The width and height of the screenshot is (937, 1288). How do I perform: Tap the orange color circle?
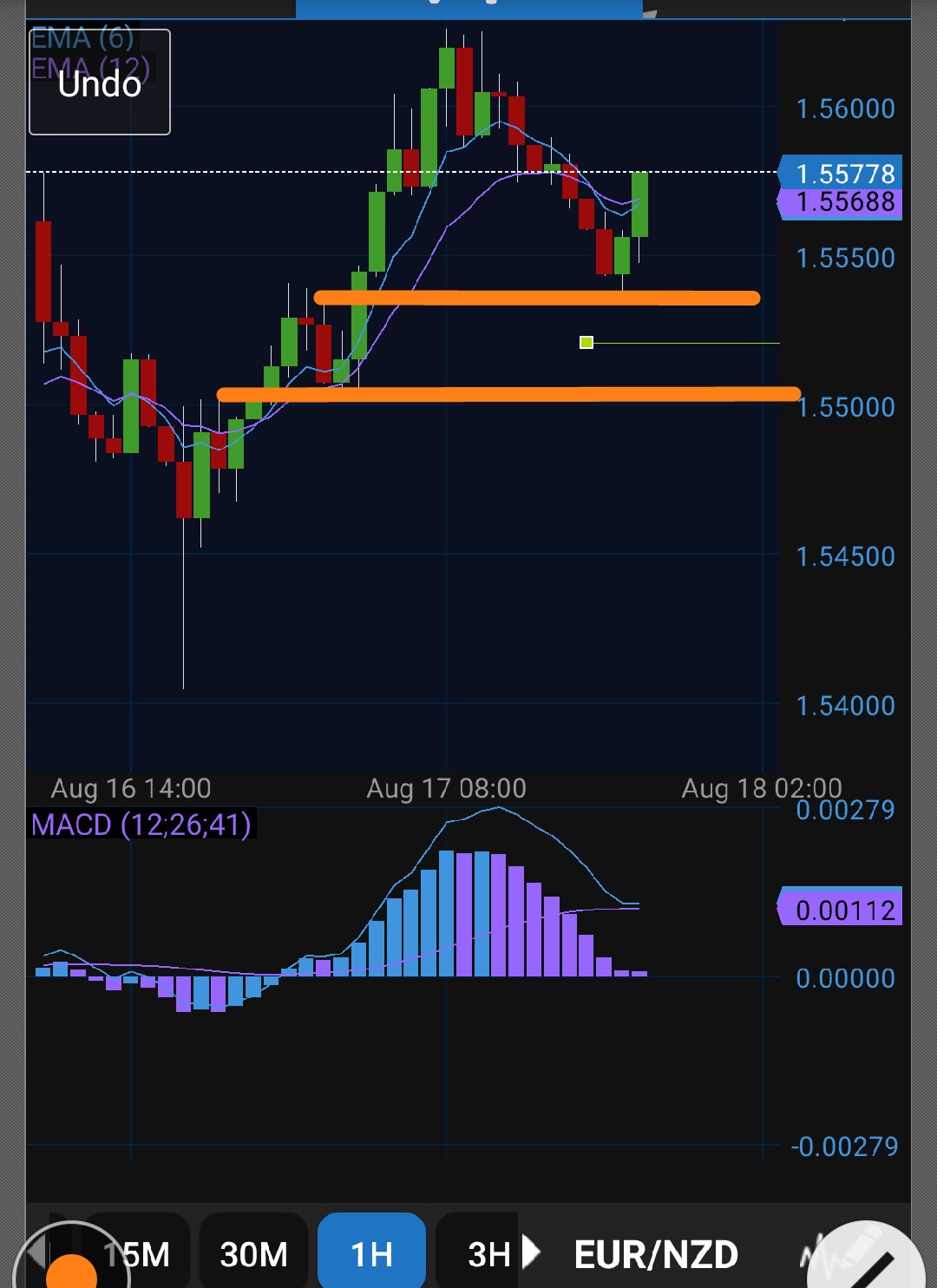(69, 1269)
